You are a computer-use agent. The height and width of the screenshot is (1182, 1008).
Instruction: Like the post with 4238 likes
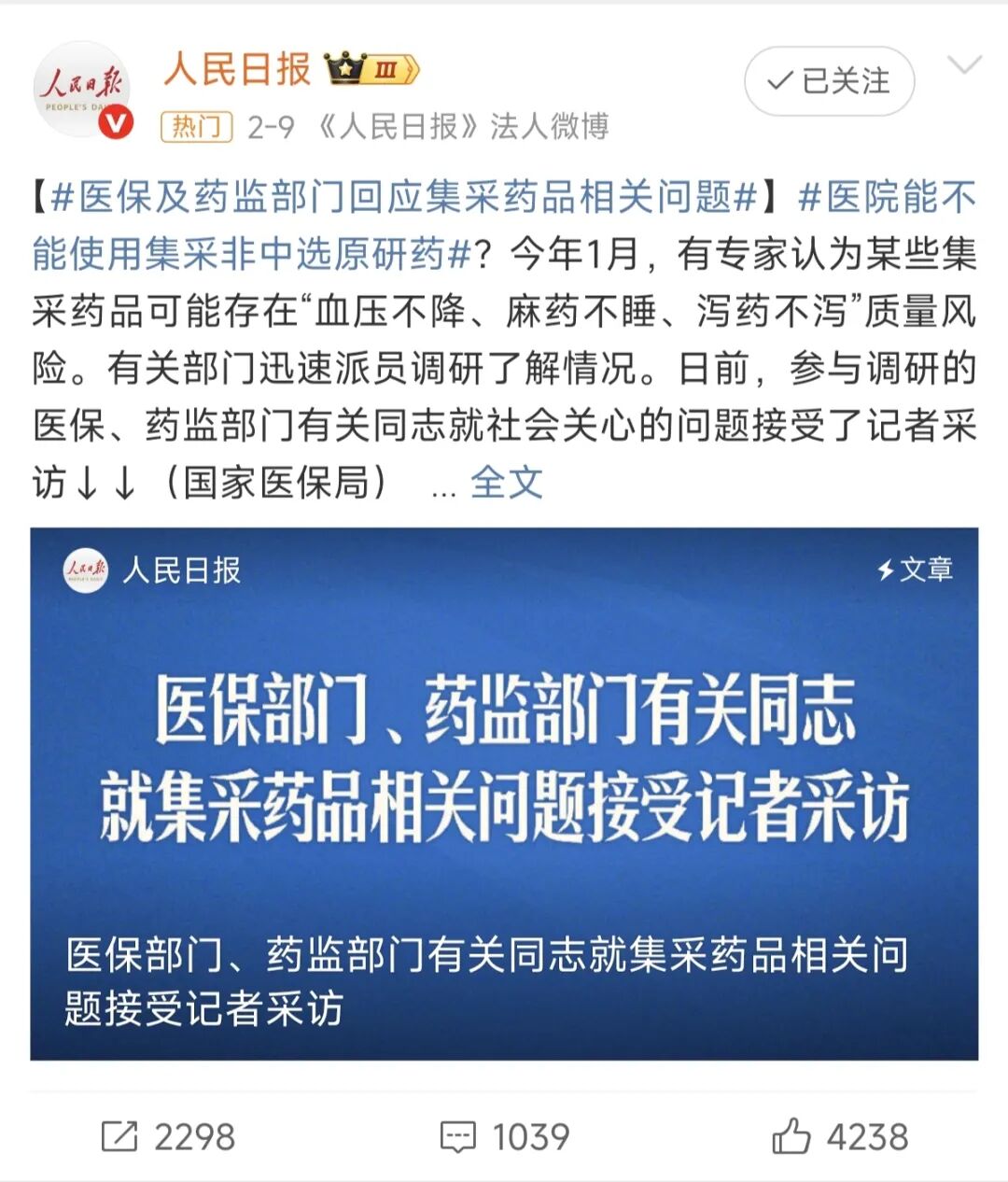click(840, 1136)
